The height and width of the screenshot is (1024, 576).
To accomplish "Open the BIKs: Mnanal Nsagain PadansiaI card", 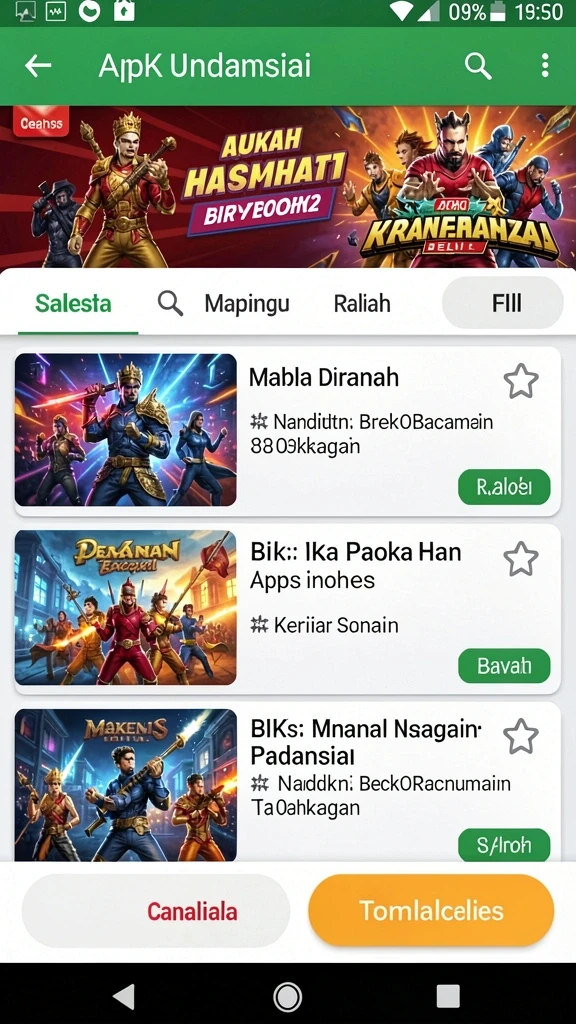I will click(287, 782).
